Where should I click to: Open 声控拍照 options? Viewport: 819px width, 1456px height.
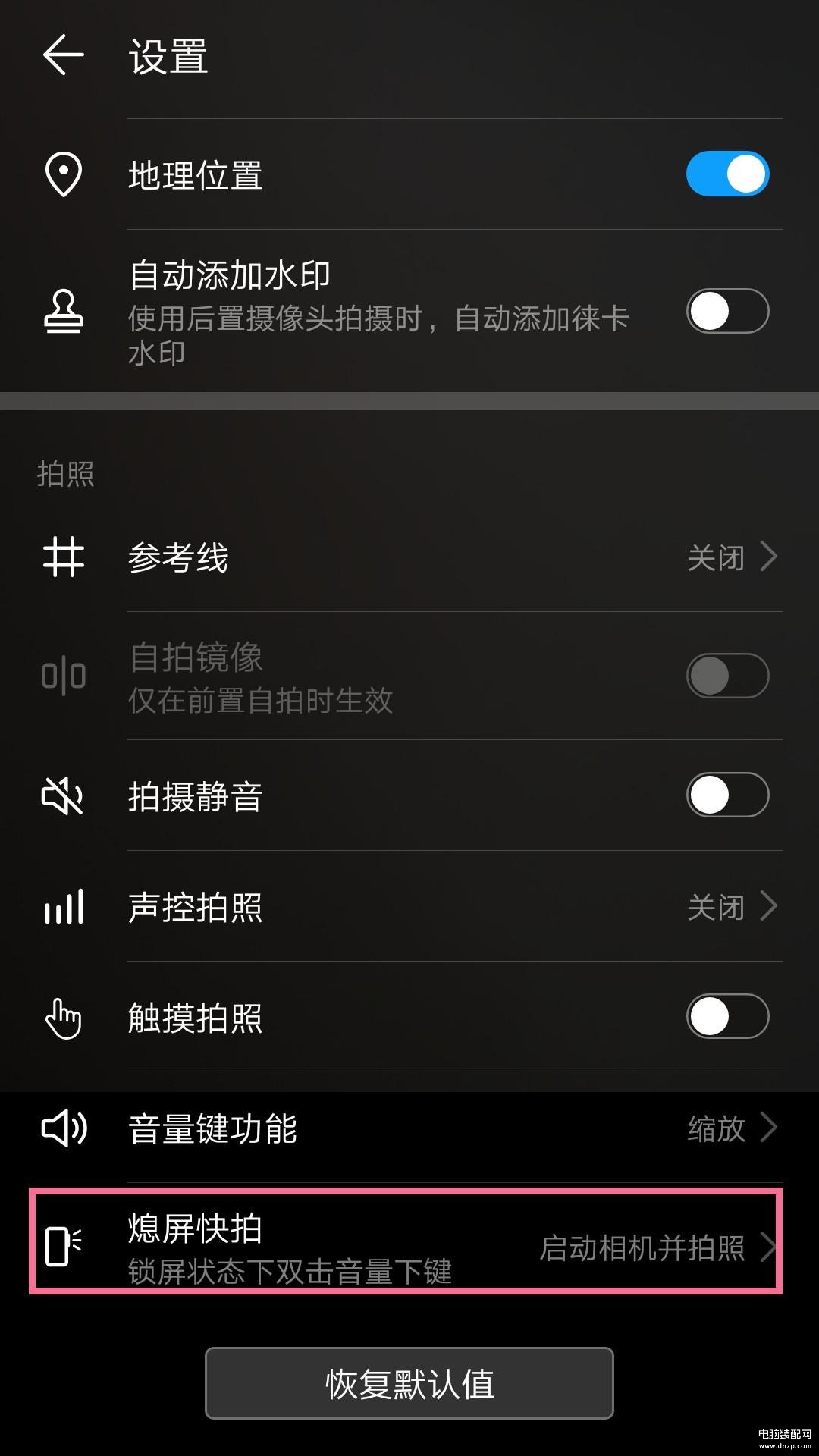(409, 906)
